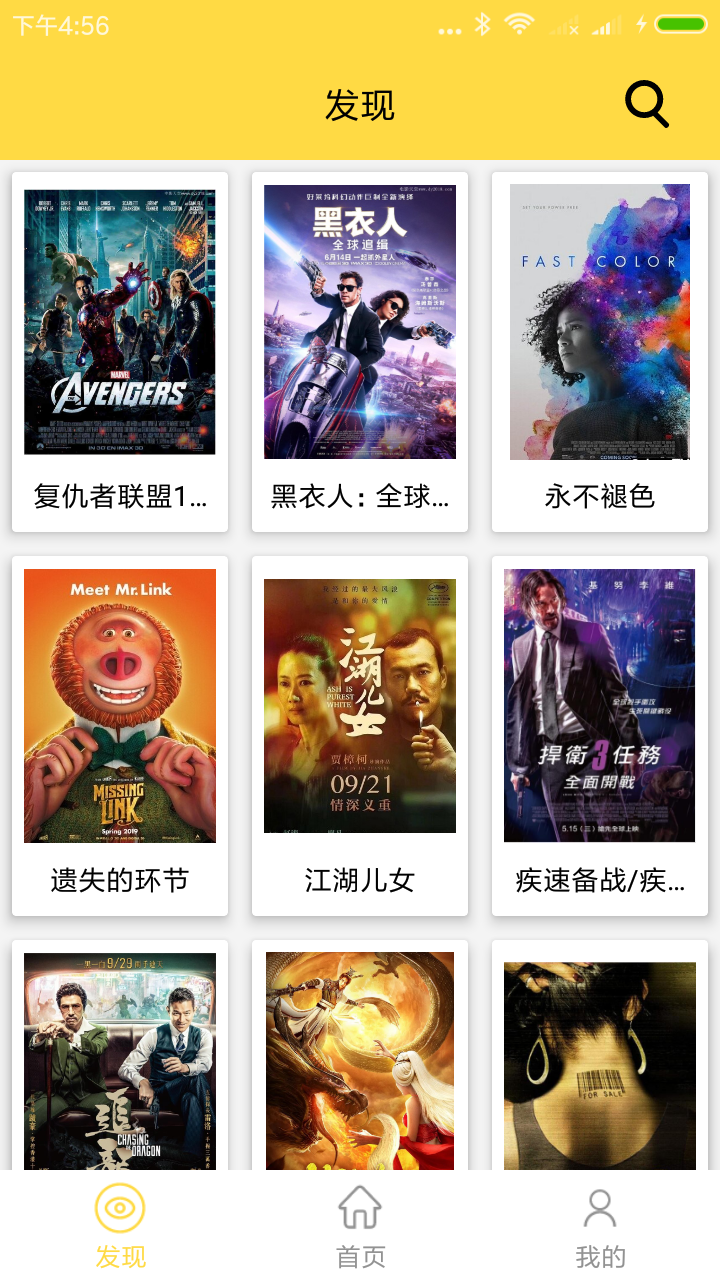Open the Chasing the Dragon poster card
The height and width of the screenshot is (1280, 720).
coord(120,1060)
